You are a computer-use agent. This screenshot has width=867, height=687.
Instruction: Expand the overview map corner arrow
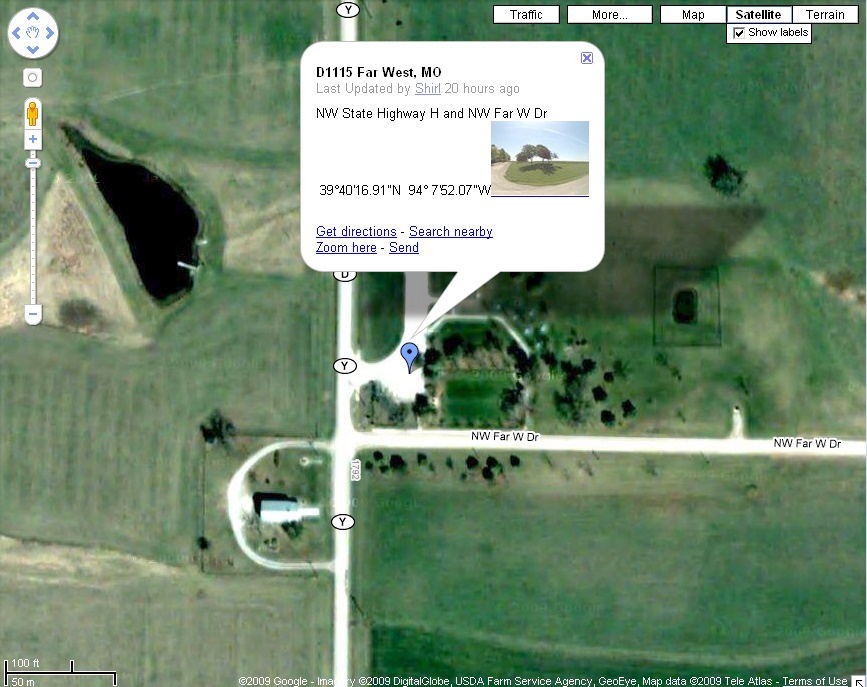tap(858, 681)
